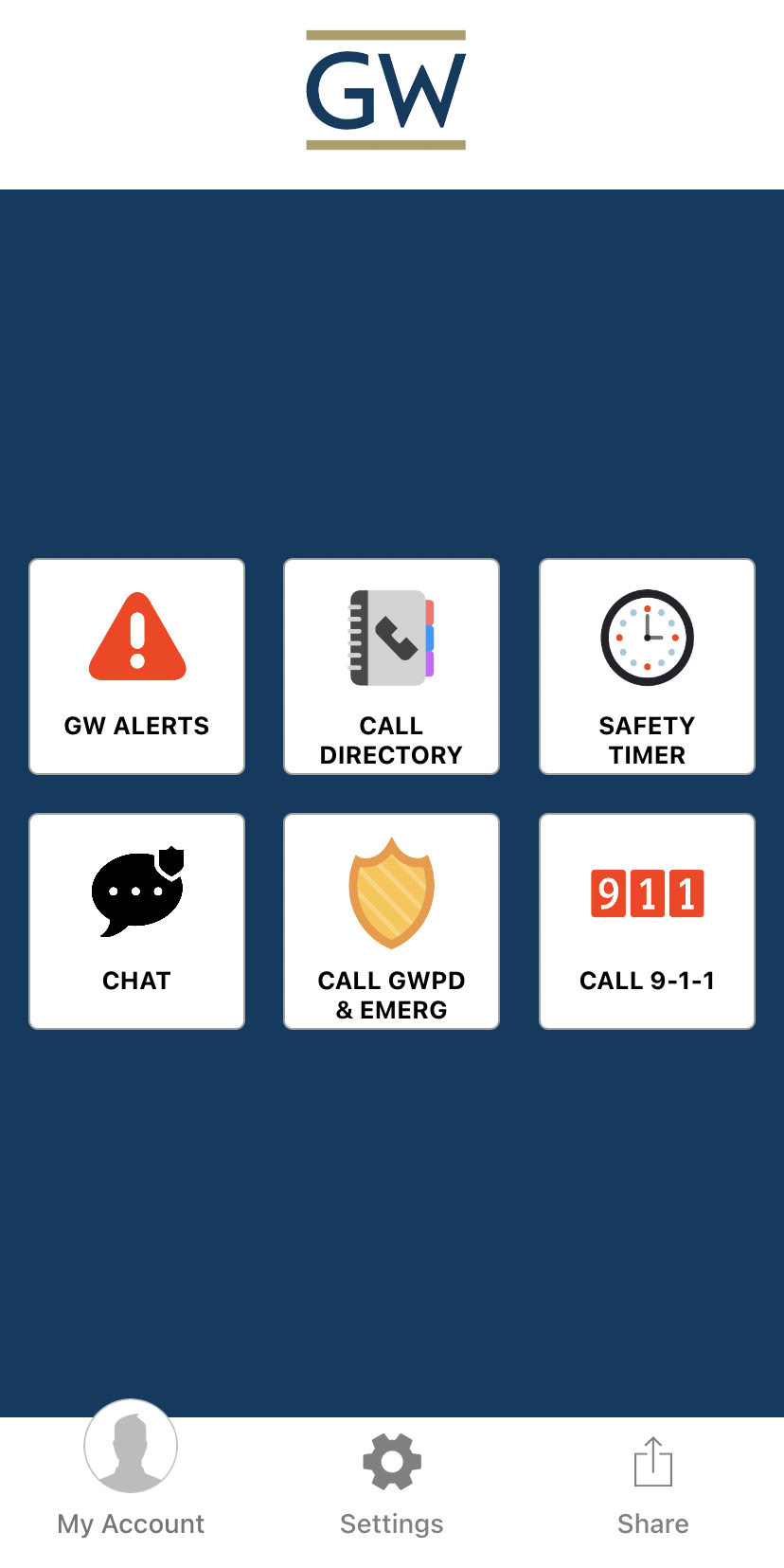Tap the Call 9-1-1 tile
The width and height of the screenshot is (784, 1568).
pyautogui.click(x=647, y=921)
